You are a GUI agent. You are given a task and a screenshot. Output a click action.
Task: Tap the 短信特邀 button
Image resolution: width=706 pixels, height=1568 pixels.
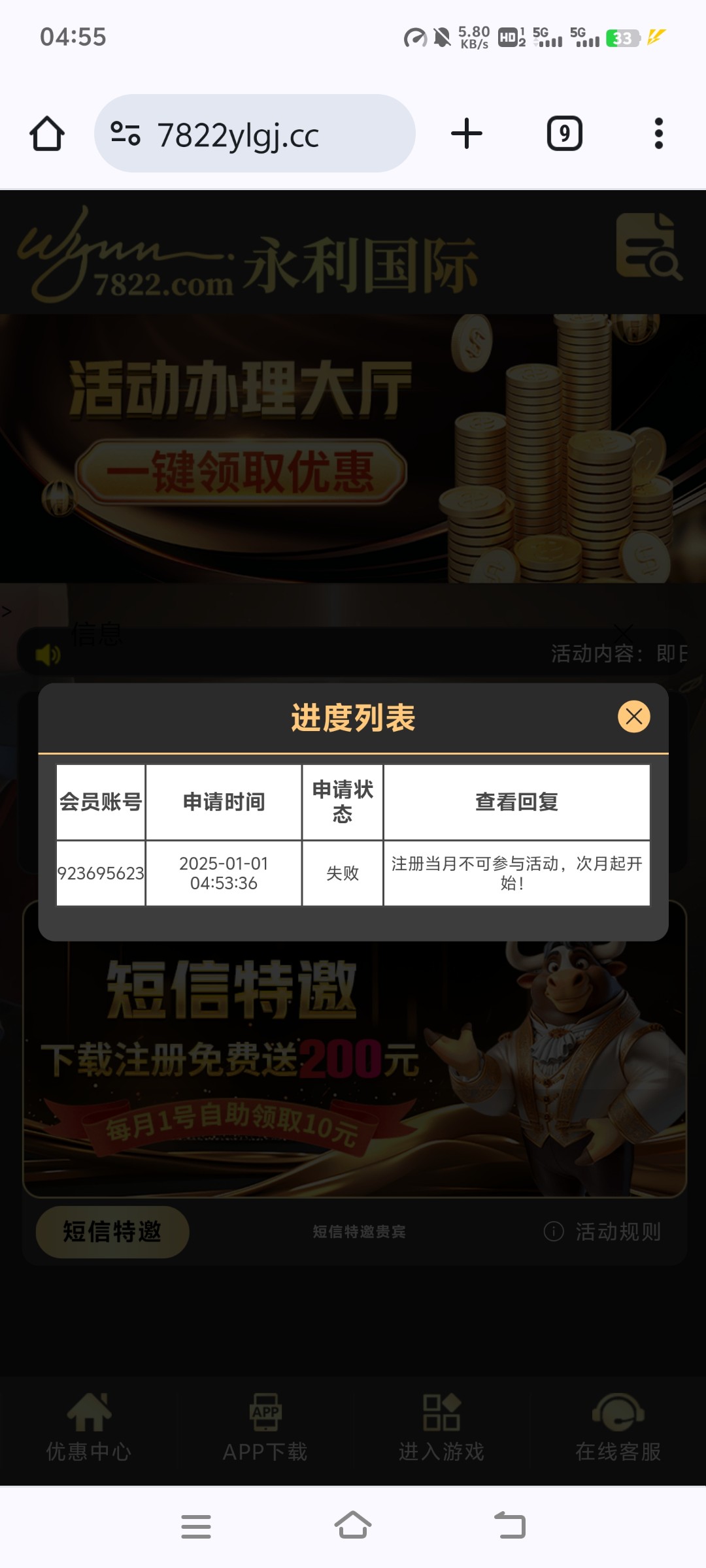(x=112, y=1232)
